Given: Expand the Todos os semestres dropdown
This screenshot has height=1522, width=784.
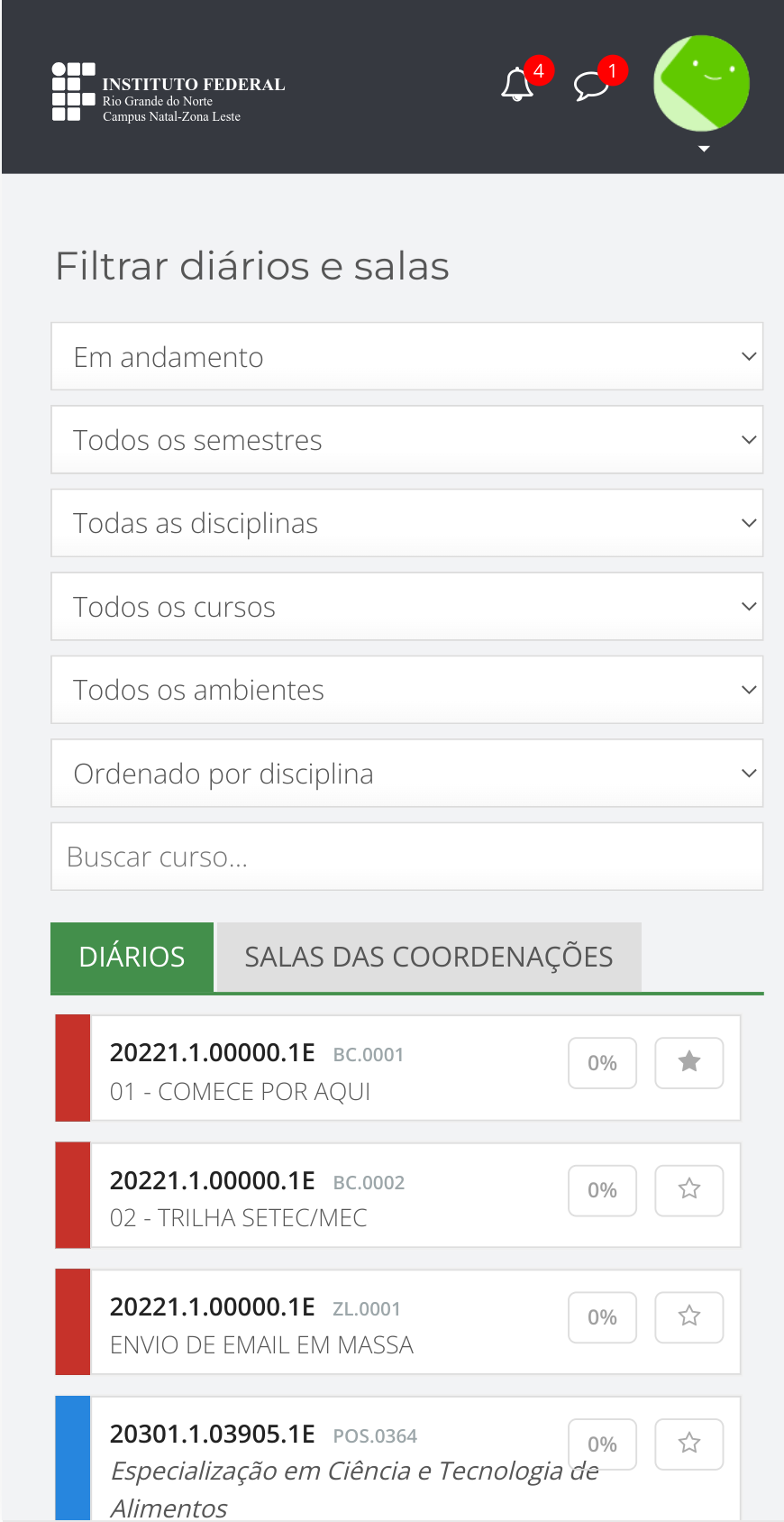Looking at the screenshot, I should pyautogui.click(x=406, y=440).
